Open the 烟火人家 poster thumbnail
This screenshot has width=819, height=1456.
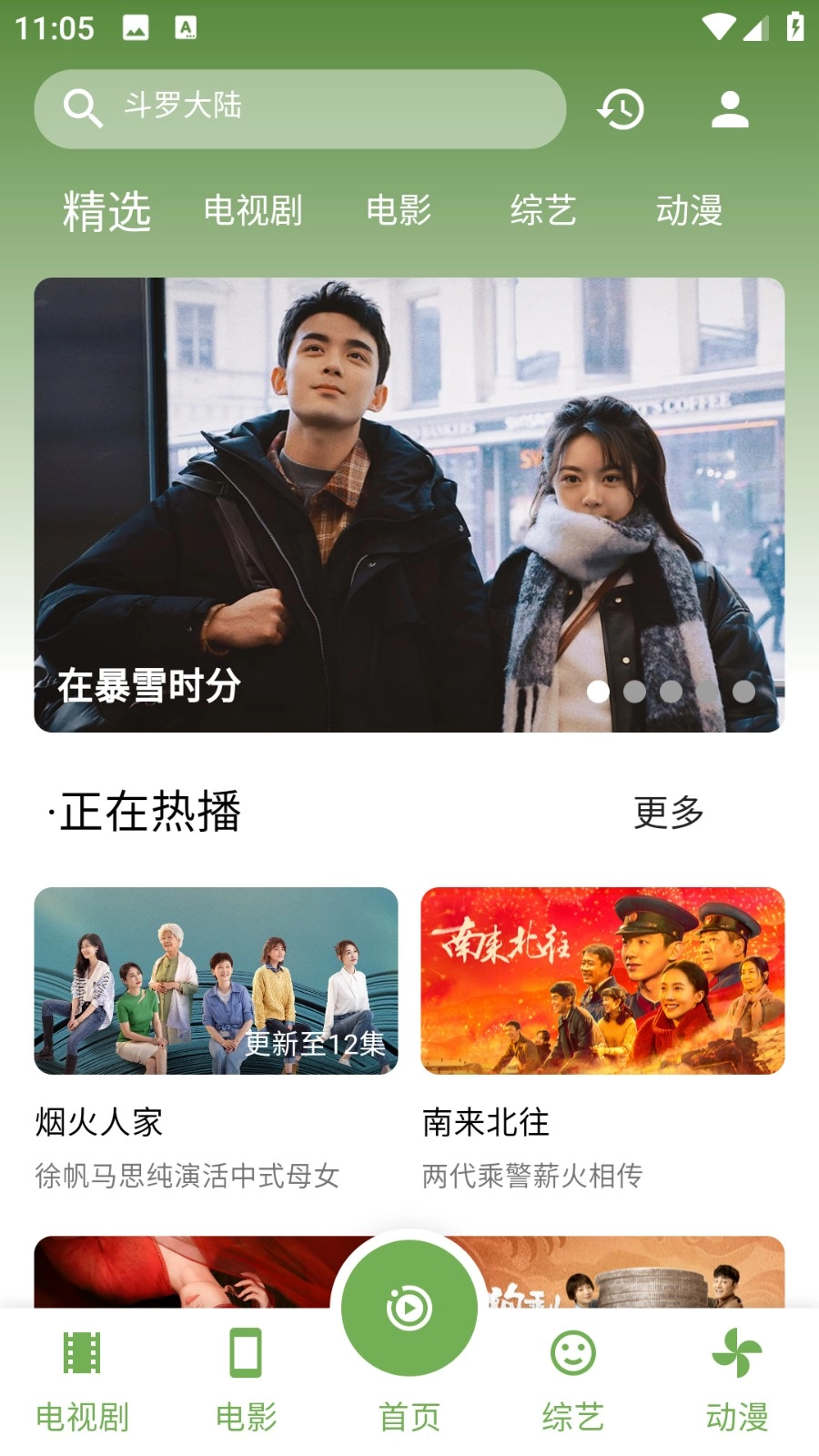click(215, 981)
